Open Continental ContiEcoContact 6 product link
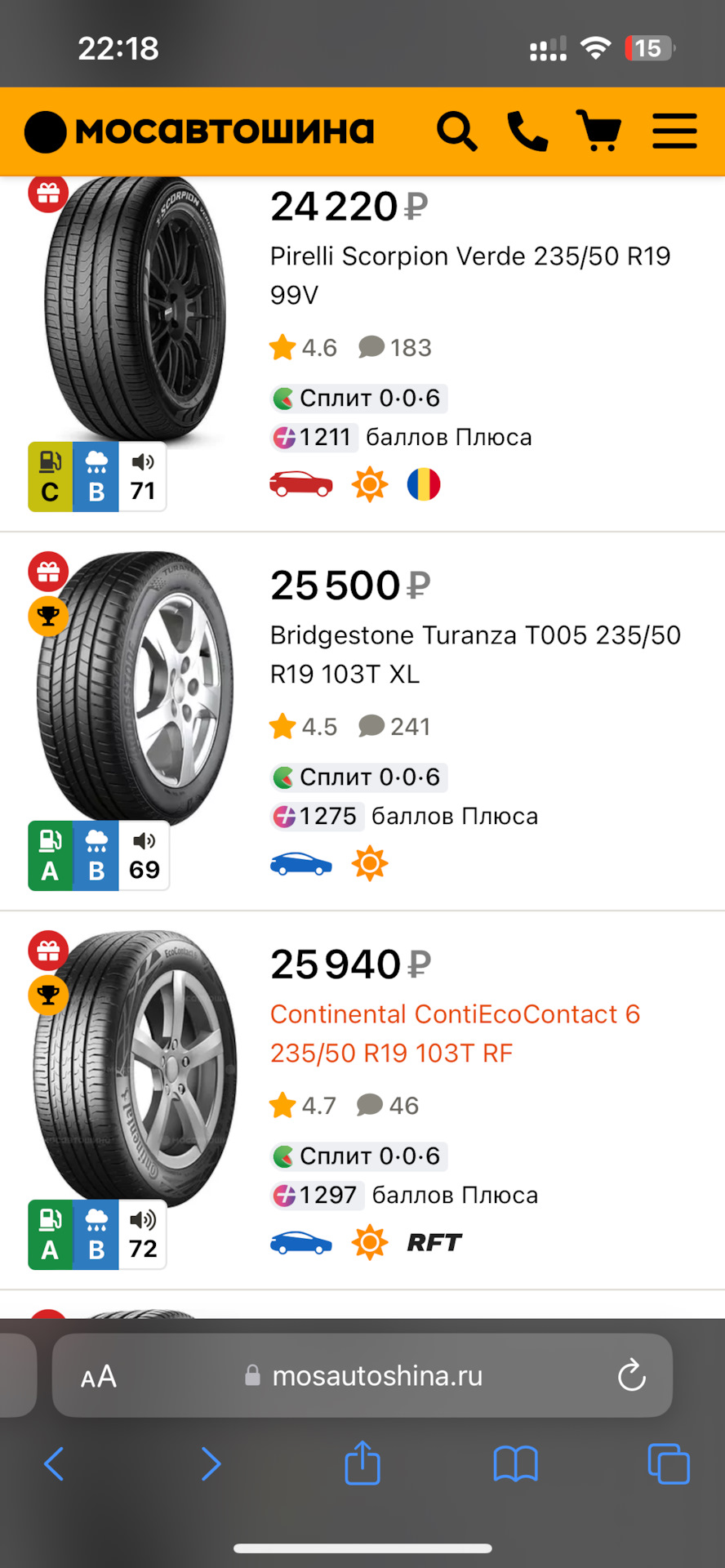This screenshot has width=725, height=1568. coord(455,1032)
